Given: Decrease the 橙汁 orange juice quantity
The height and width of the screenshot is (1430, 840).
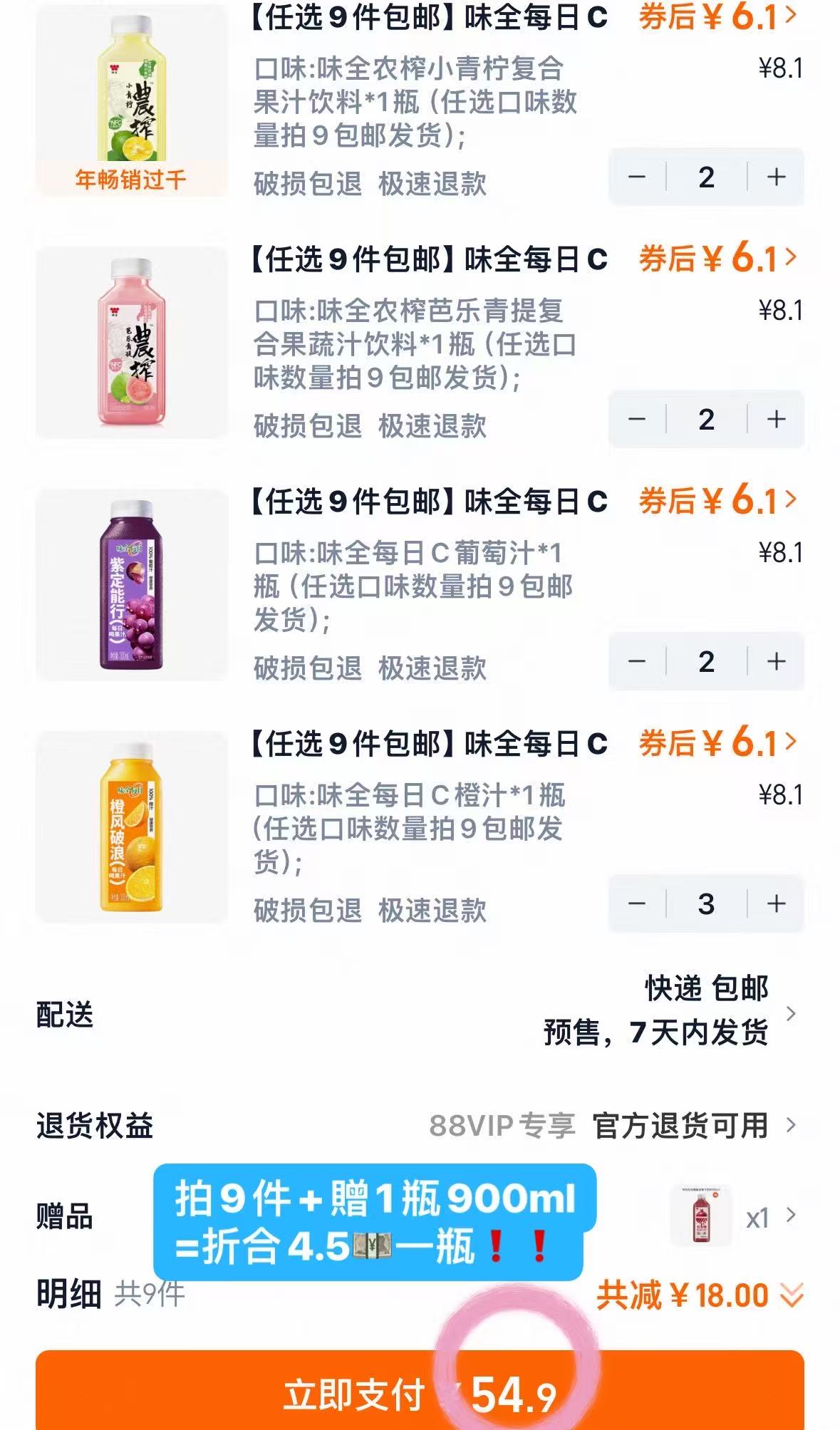Looking at the screenshot, I should tap(638, 905).
